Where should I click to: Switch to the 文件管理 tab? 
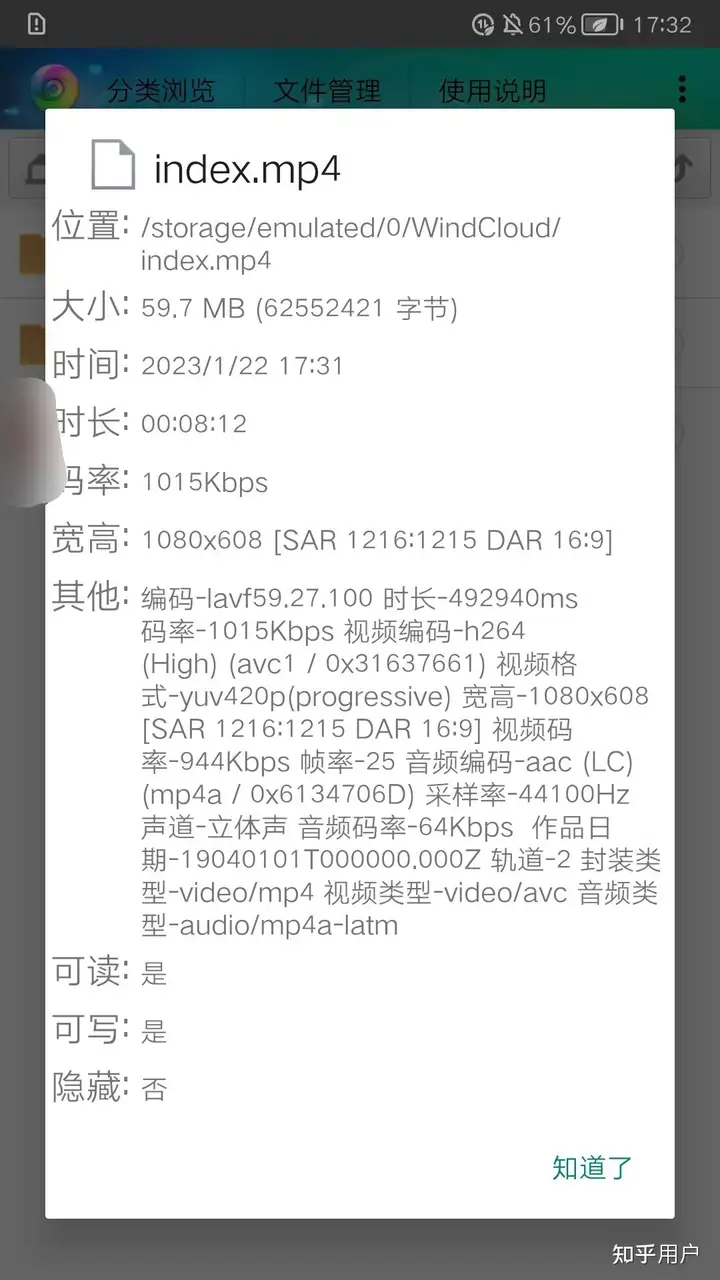click(327, 91)
